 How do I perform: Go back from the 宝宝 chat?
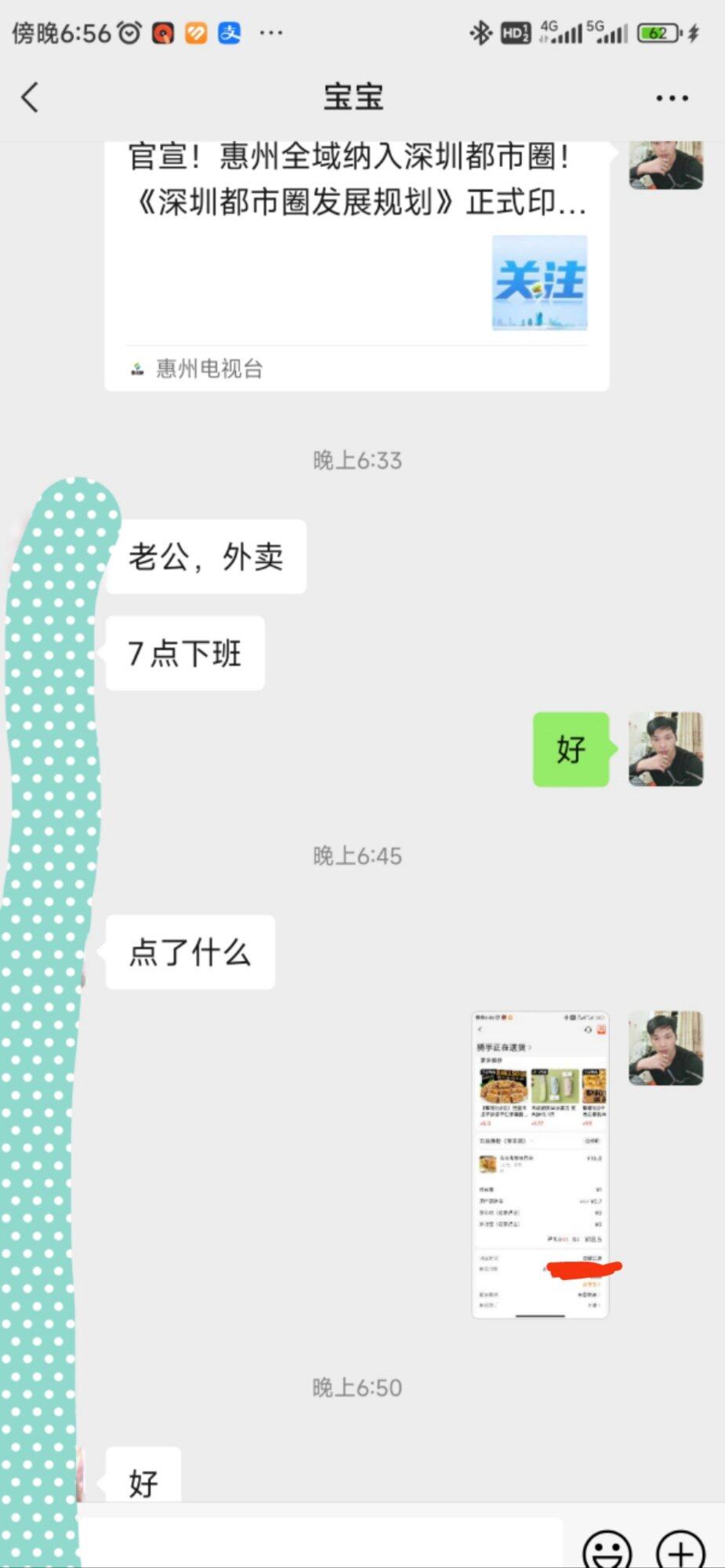pos(30,98)
